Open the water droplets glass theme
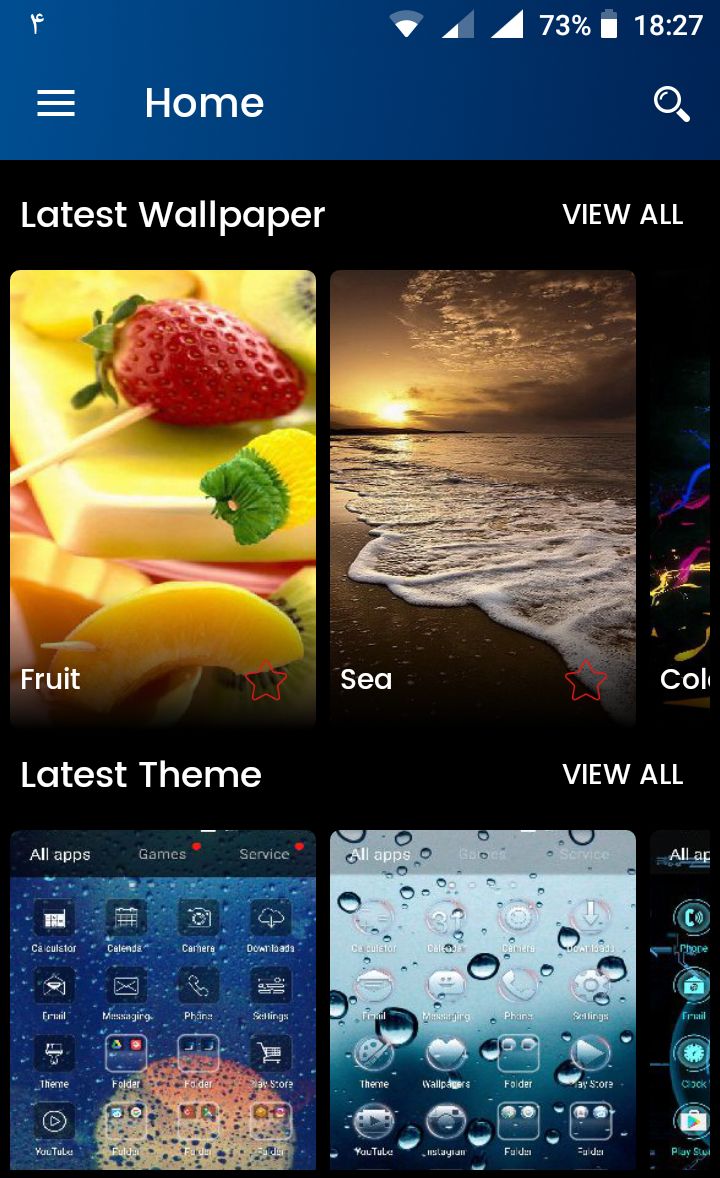This screenshot has height=1178, width=720. (483, 1000)
